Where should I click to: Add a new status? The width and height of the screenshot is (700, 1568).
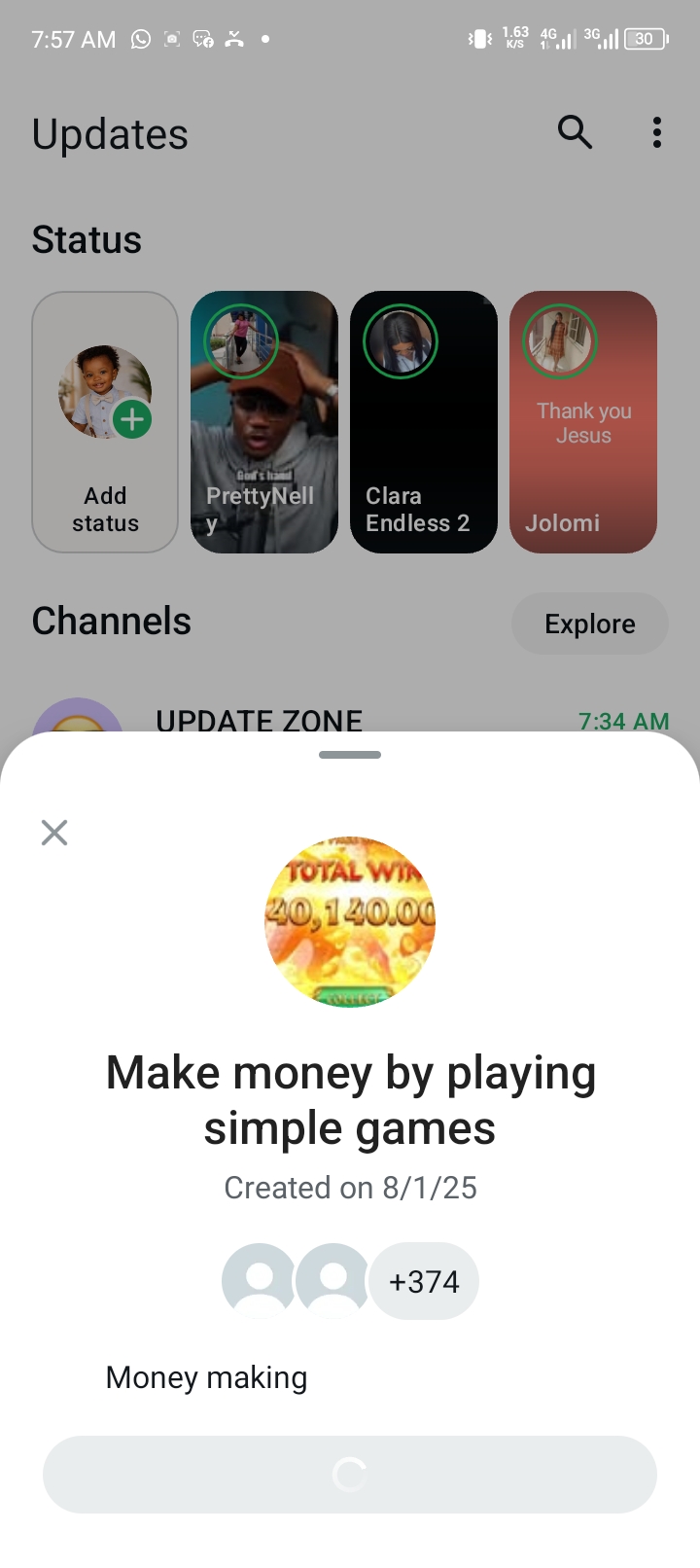coord(105,422)
